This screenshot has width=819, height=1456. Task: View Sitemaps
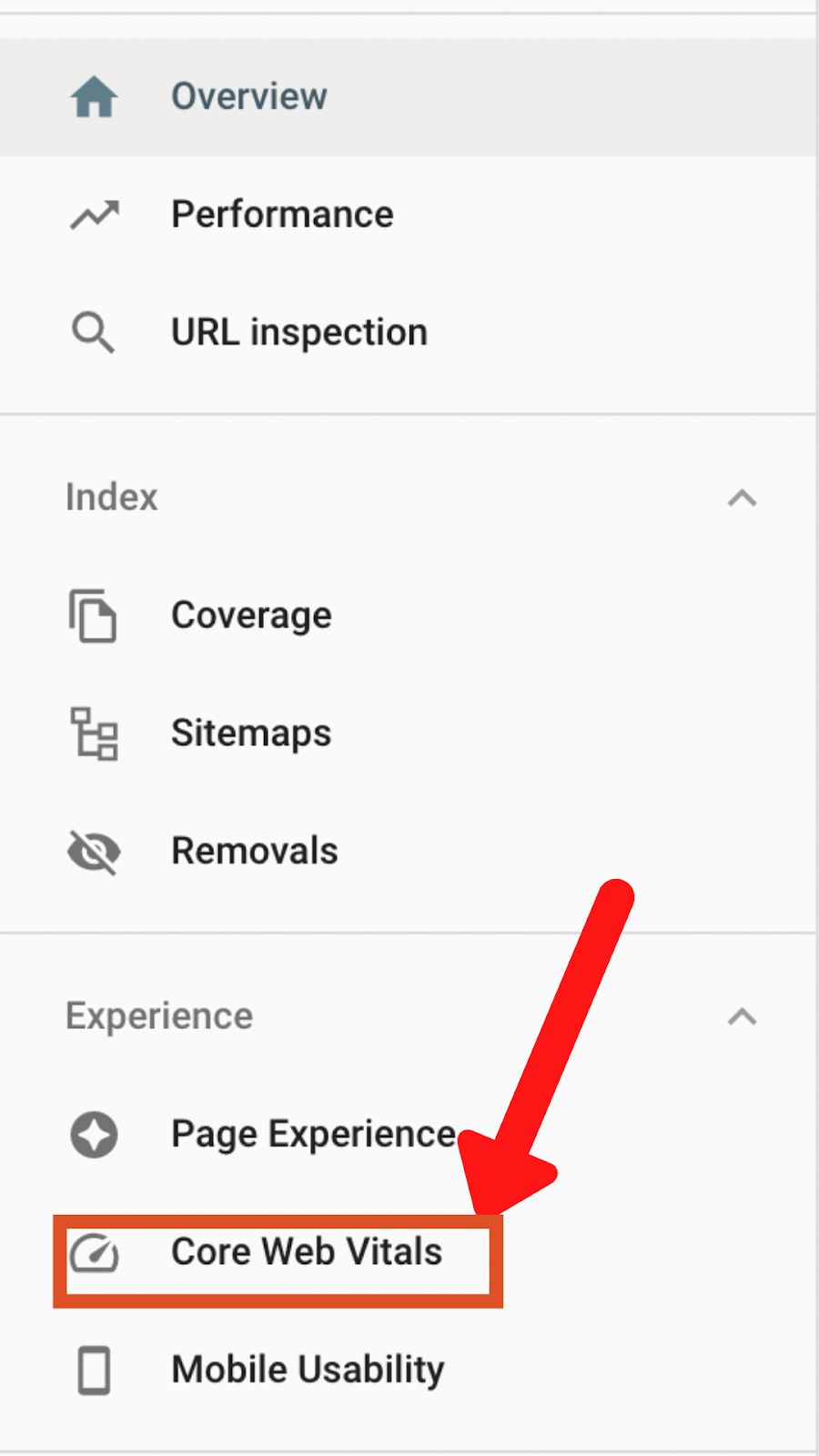pos(251,733)
